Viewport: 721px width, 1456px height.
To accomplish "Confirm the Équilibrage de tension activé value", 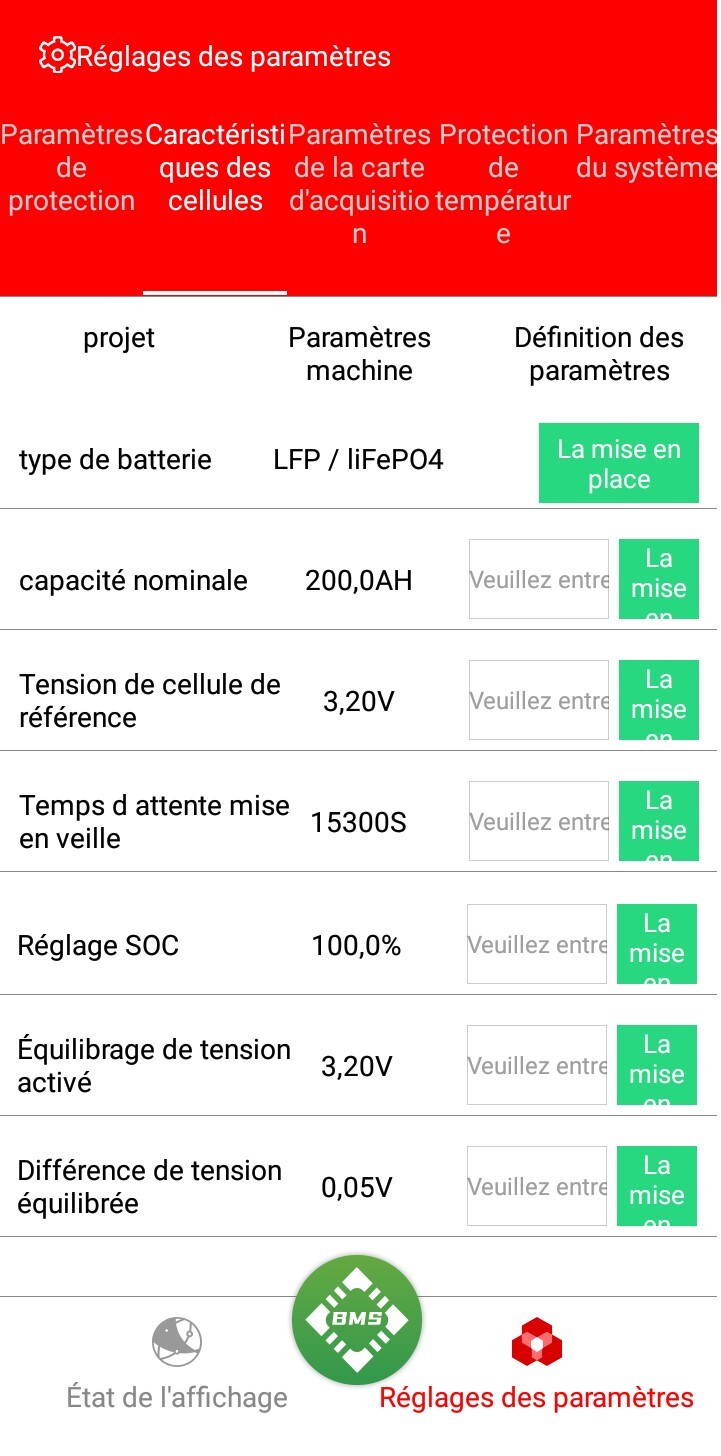I will point(656,1066).
